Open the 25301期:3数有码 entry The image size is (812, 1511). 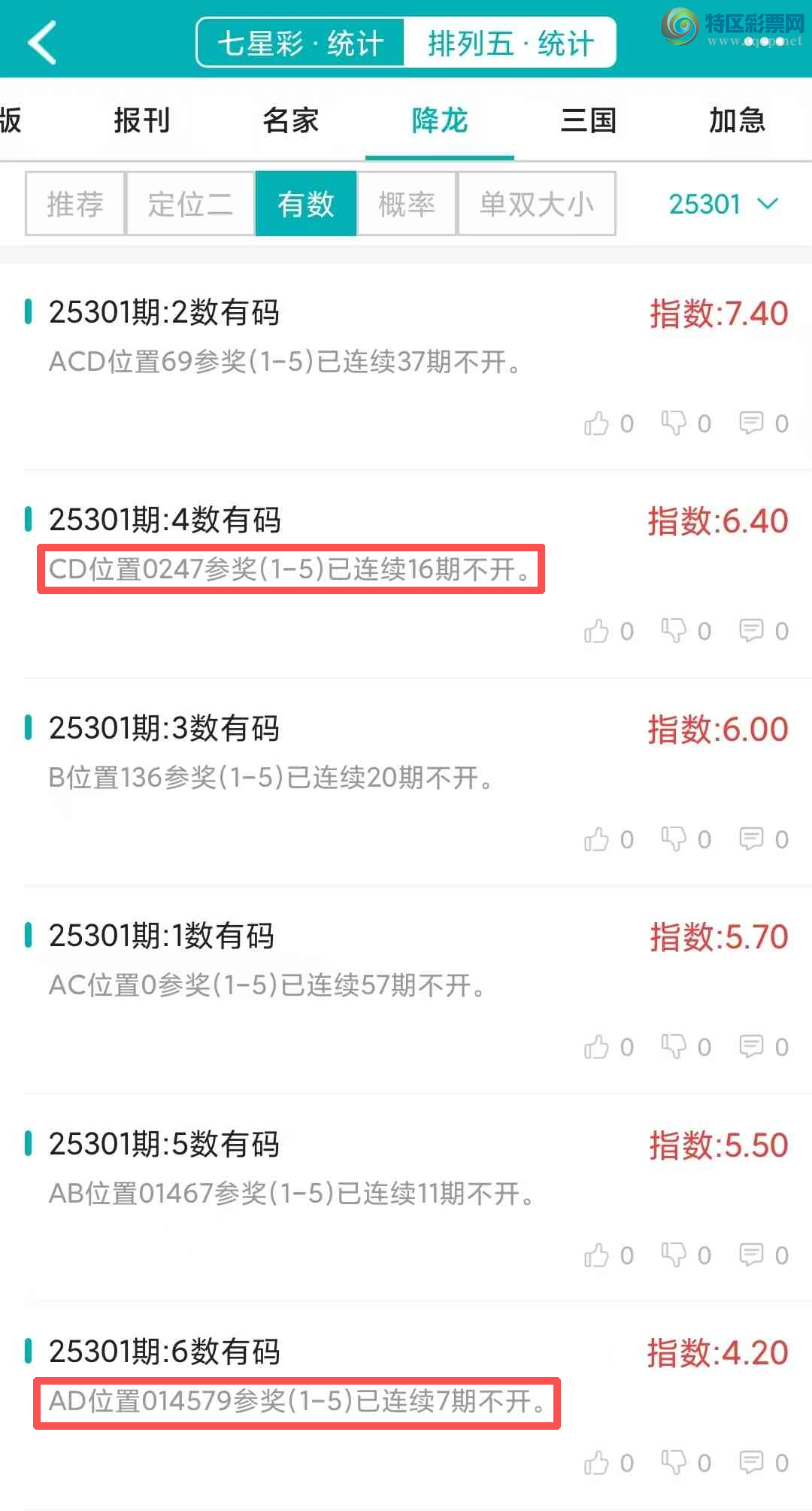164,728
